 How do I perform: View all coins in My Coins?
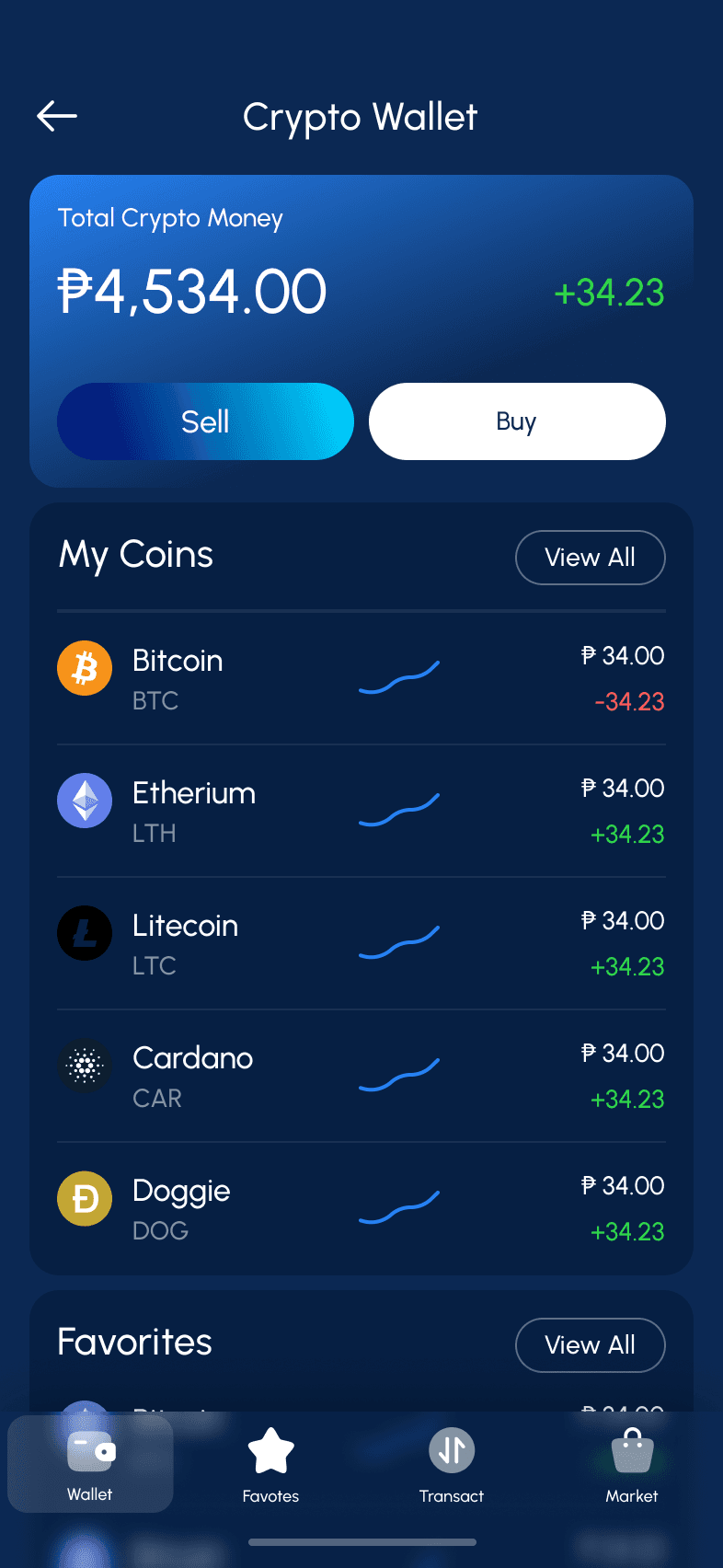(590, 558)
